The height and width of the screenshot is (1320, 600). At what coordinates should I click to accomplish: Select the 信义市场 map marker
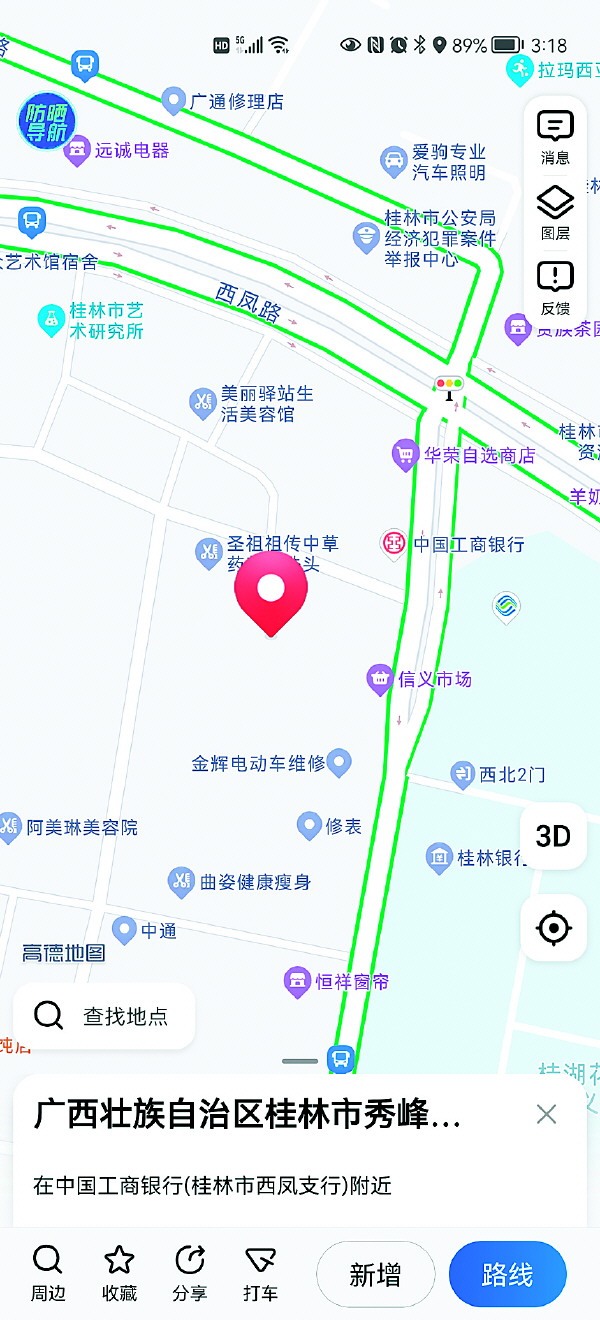379,680
